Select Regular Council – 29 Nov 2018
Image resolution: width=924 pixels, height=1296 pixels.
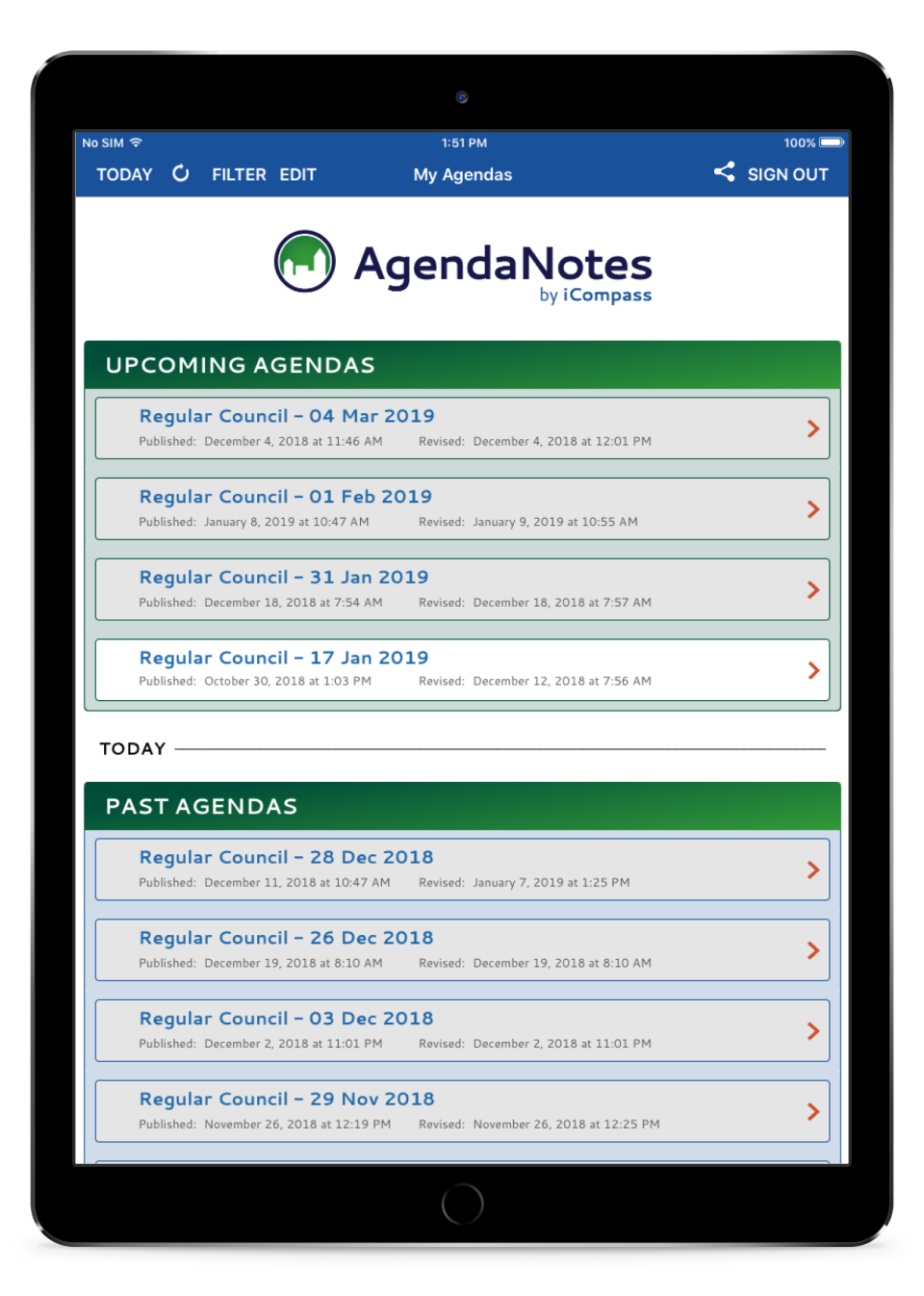(462, 1110)
